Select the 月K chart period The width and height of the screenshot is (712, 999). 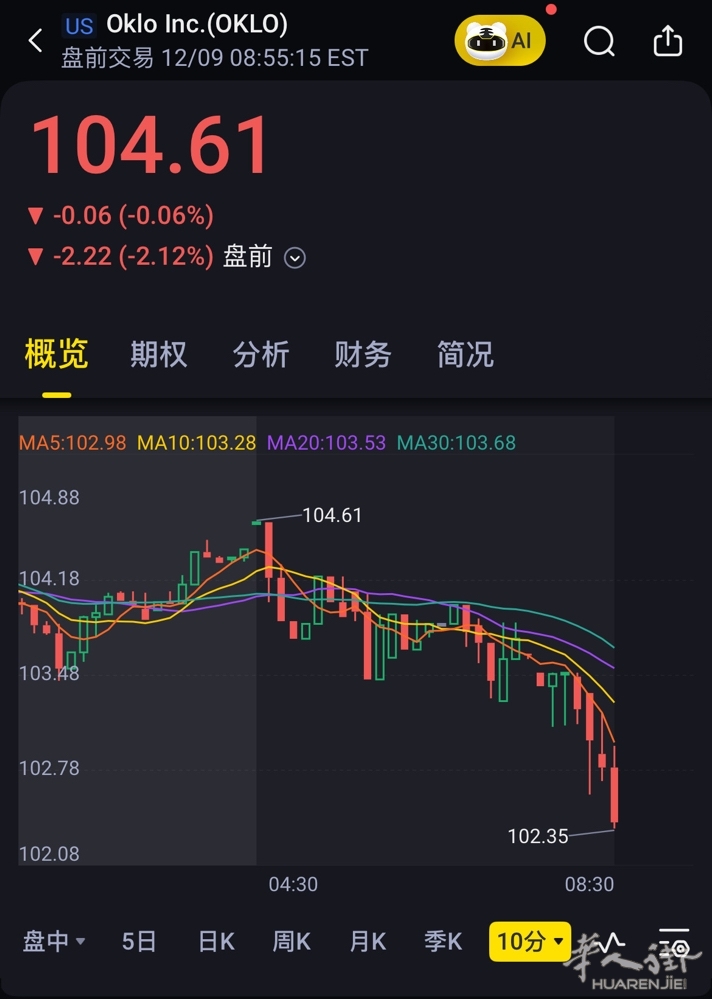(368, 941)
